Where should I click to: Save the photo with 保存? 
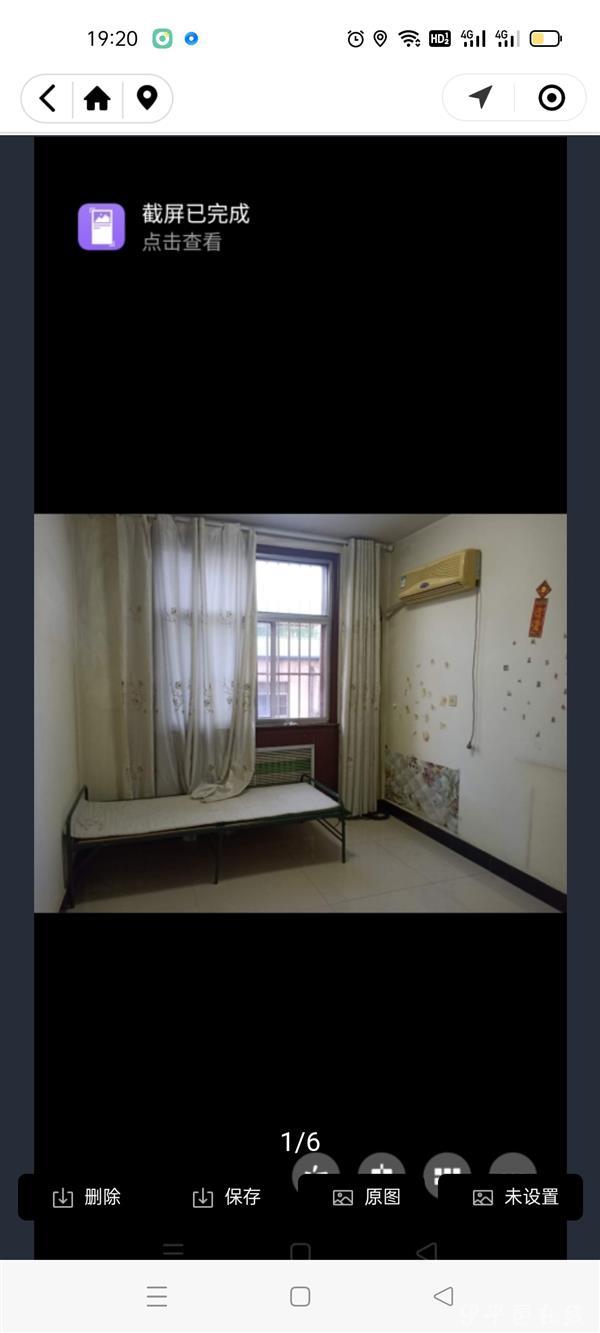227,1197
